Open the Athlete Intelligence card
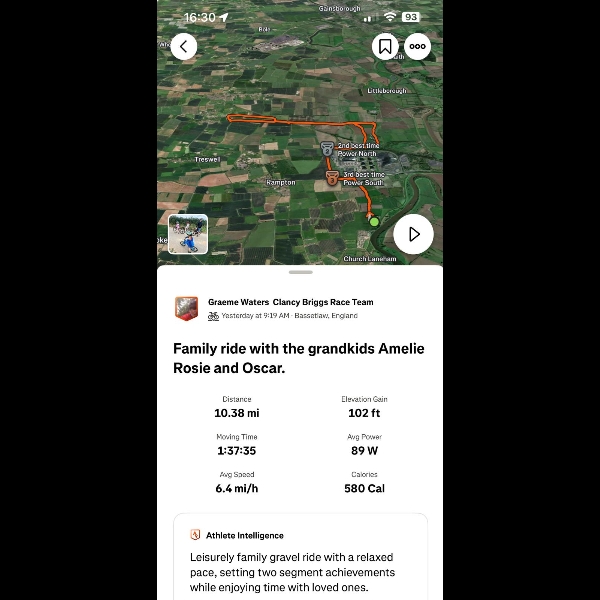Screen dimensions: 600x600 coord(300,560)
